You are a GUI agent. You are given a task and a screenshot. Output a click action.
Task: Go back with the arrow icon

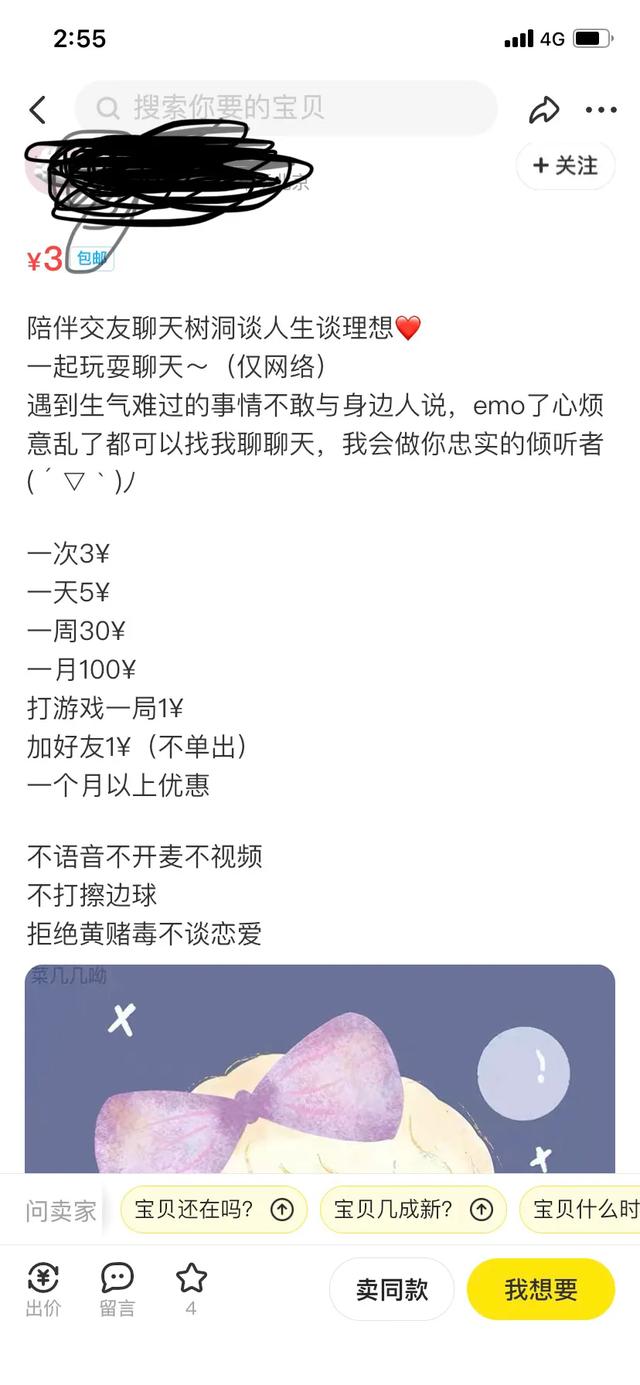(38, 109)
